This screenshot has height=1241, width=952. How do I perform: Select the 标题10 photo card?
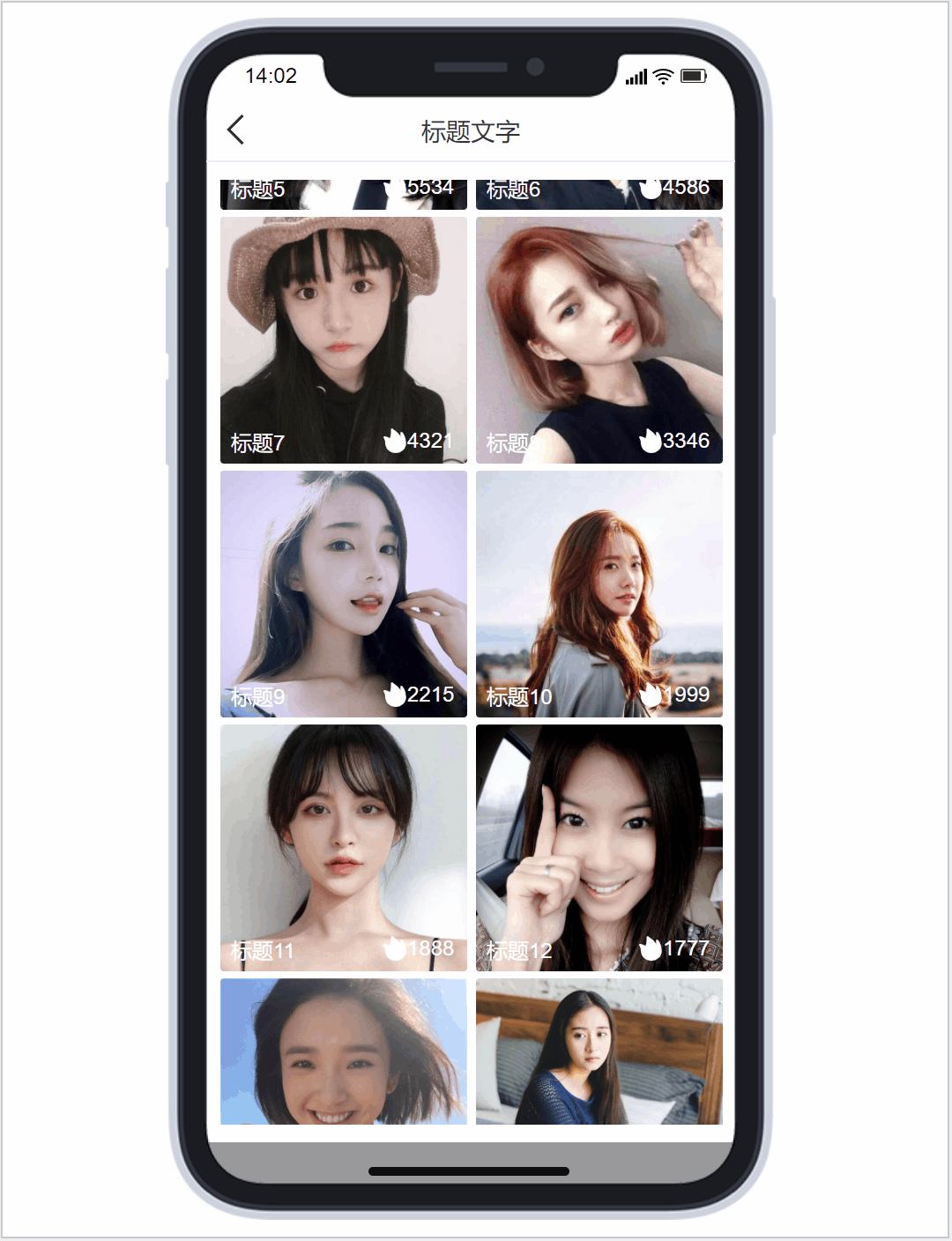pos(599,594)
